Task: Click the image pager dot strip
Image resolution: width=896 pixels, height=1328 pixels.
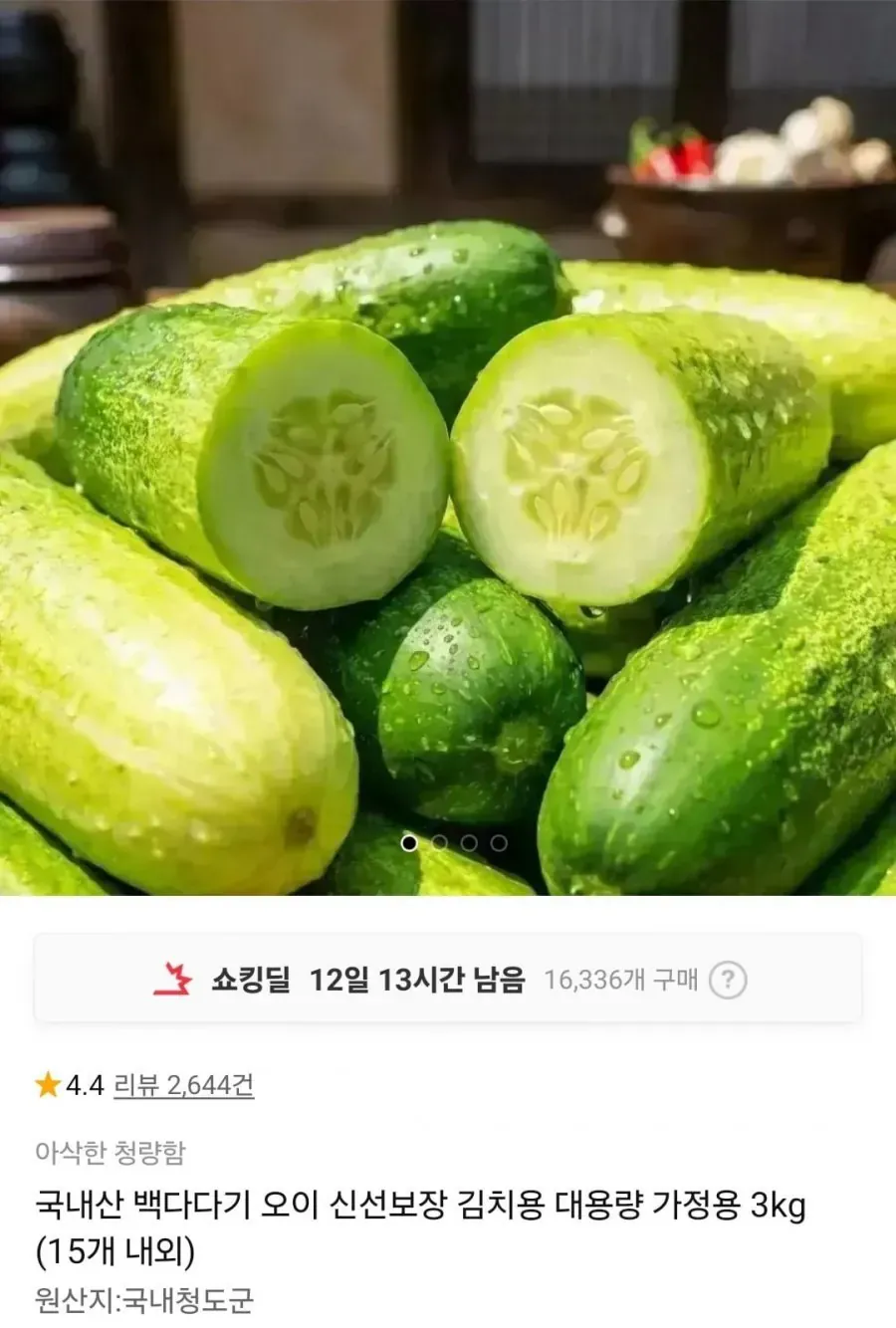Action: pyautogui.click(x=453, y=843)
